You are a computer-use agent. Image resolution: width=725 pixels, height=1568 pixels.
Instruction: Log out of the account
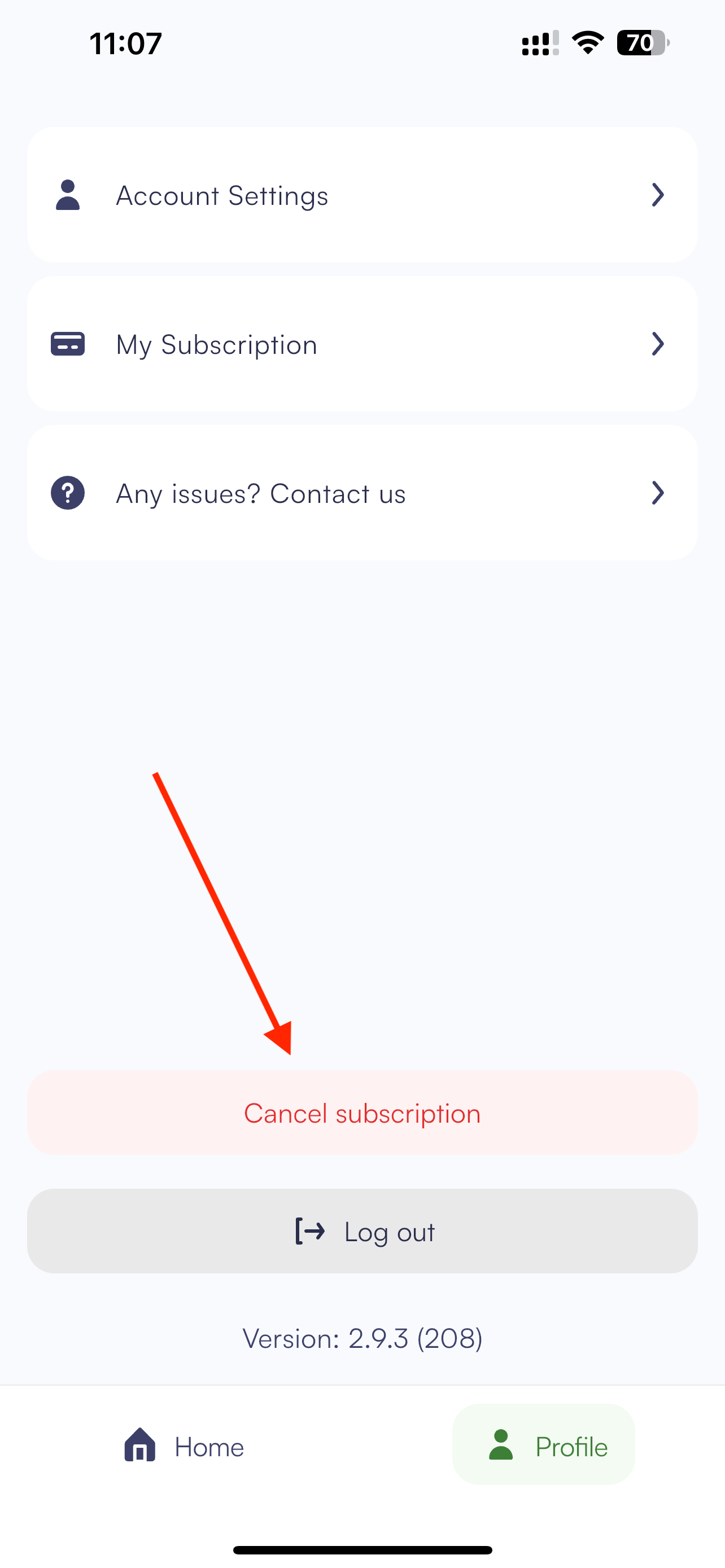point(361,1232)
